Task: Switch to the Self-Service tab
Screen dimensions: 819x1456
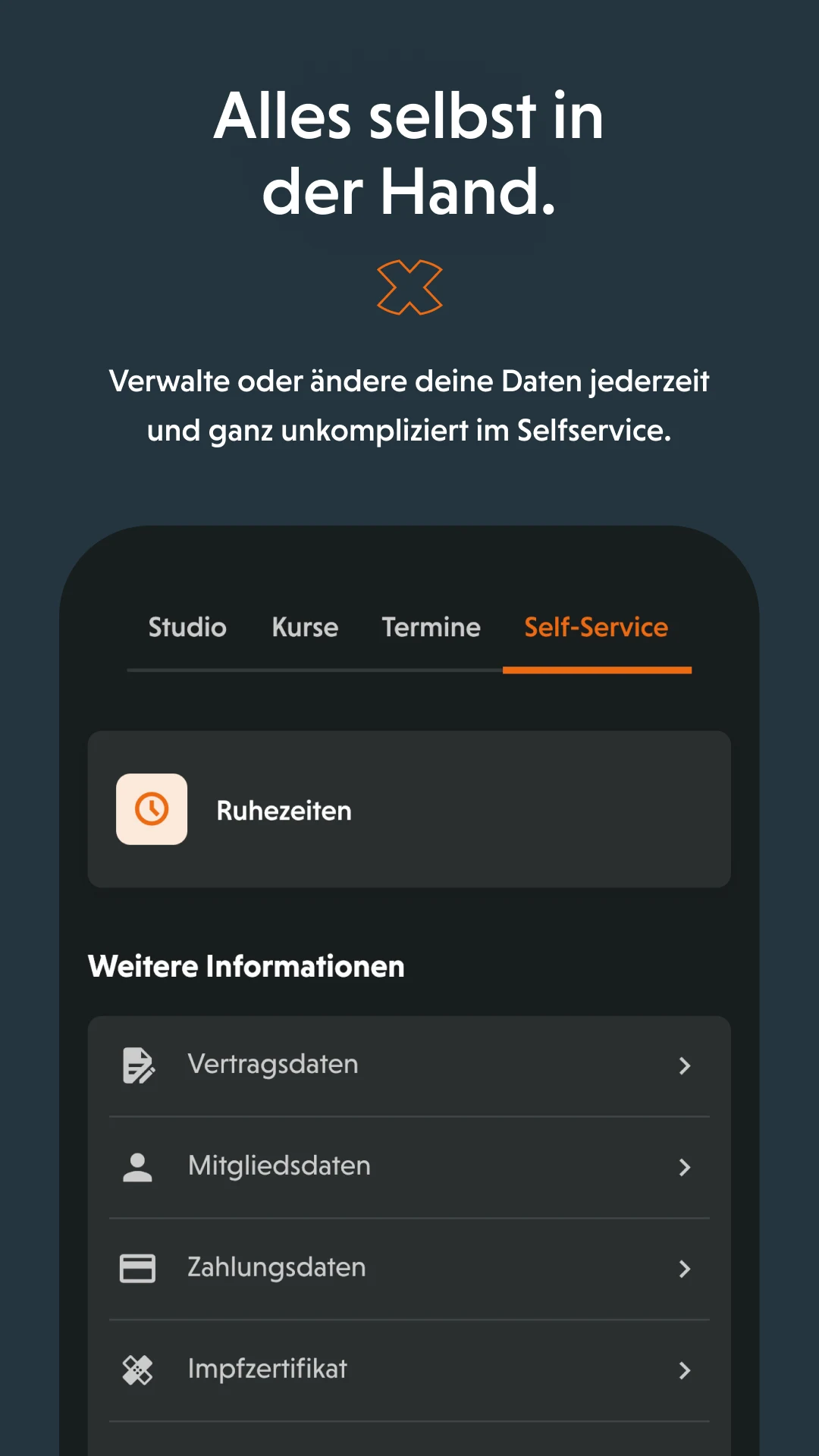Action: click(x=596, y=627)
